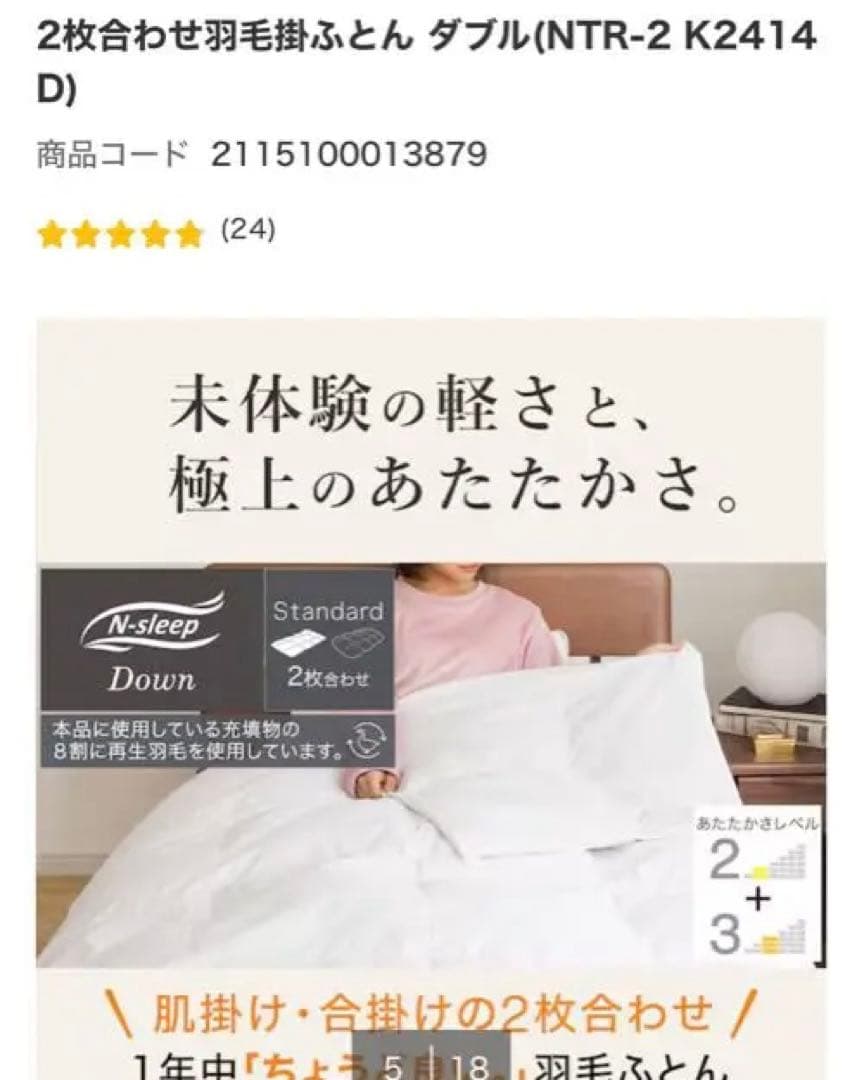Open the product banner image fullscreen
The image size is (864, 1080).
430,640
